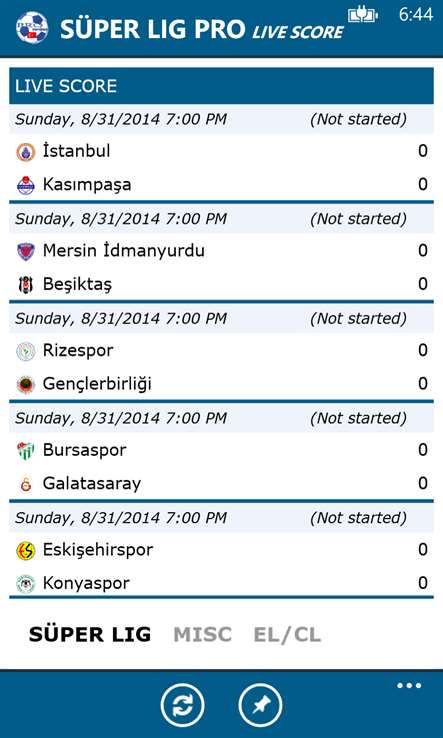Open the İstanbul vs Kasımpaşa match
This screenshot has height=738, width=443.
221,154
